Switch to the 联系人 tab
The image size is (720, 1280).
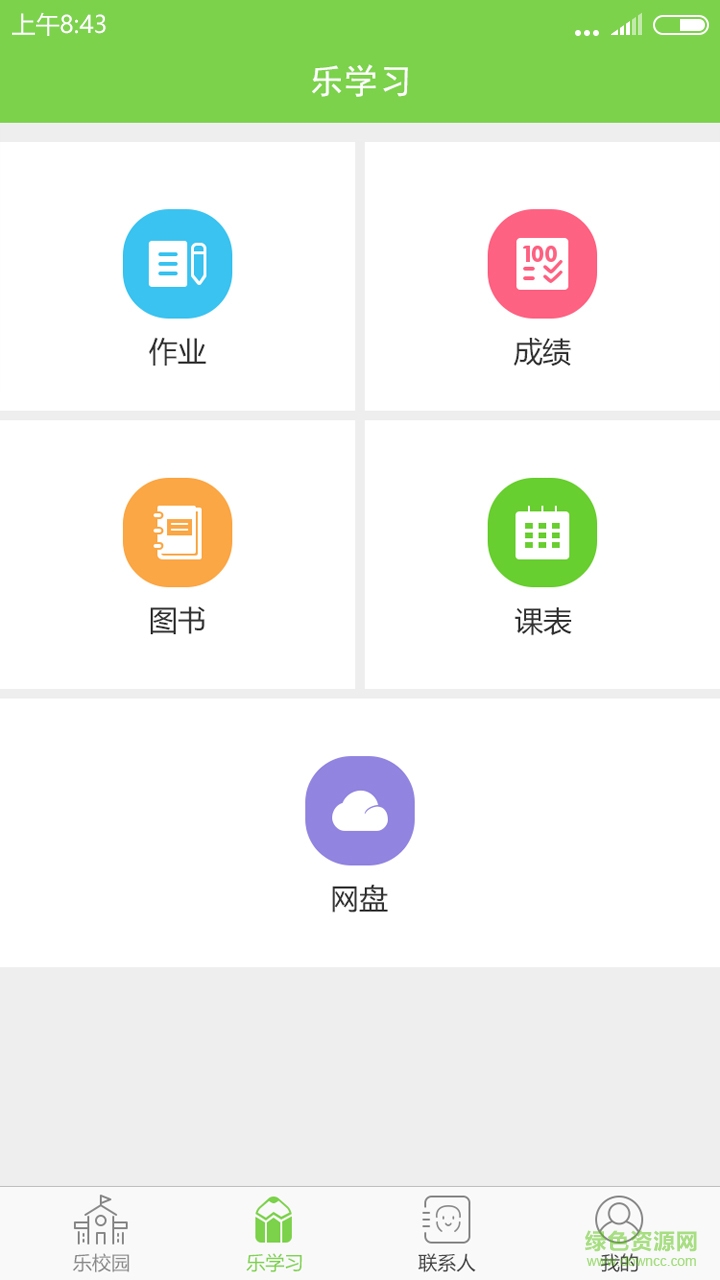click(447, 1232)
